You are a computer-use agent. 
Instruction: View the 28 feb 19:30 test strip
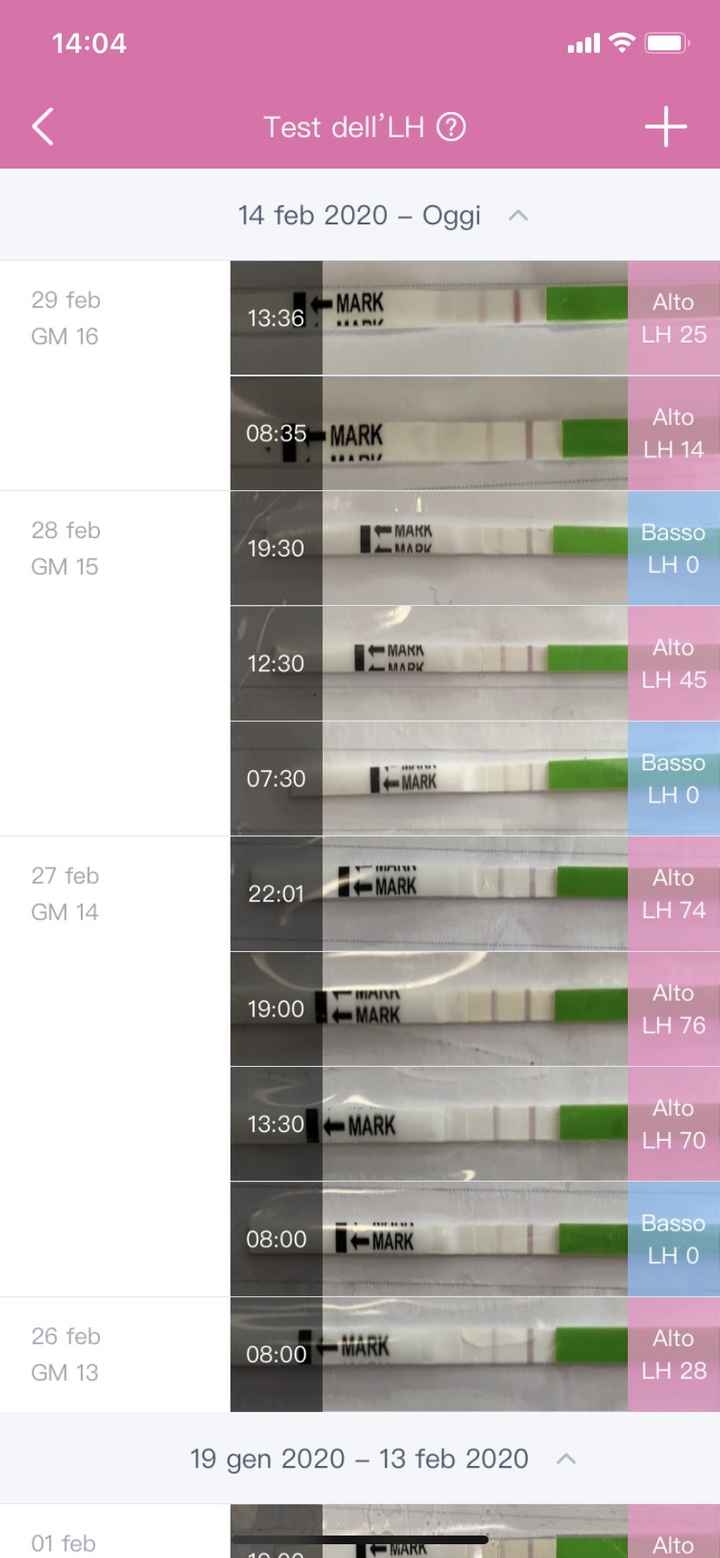475,548
